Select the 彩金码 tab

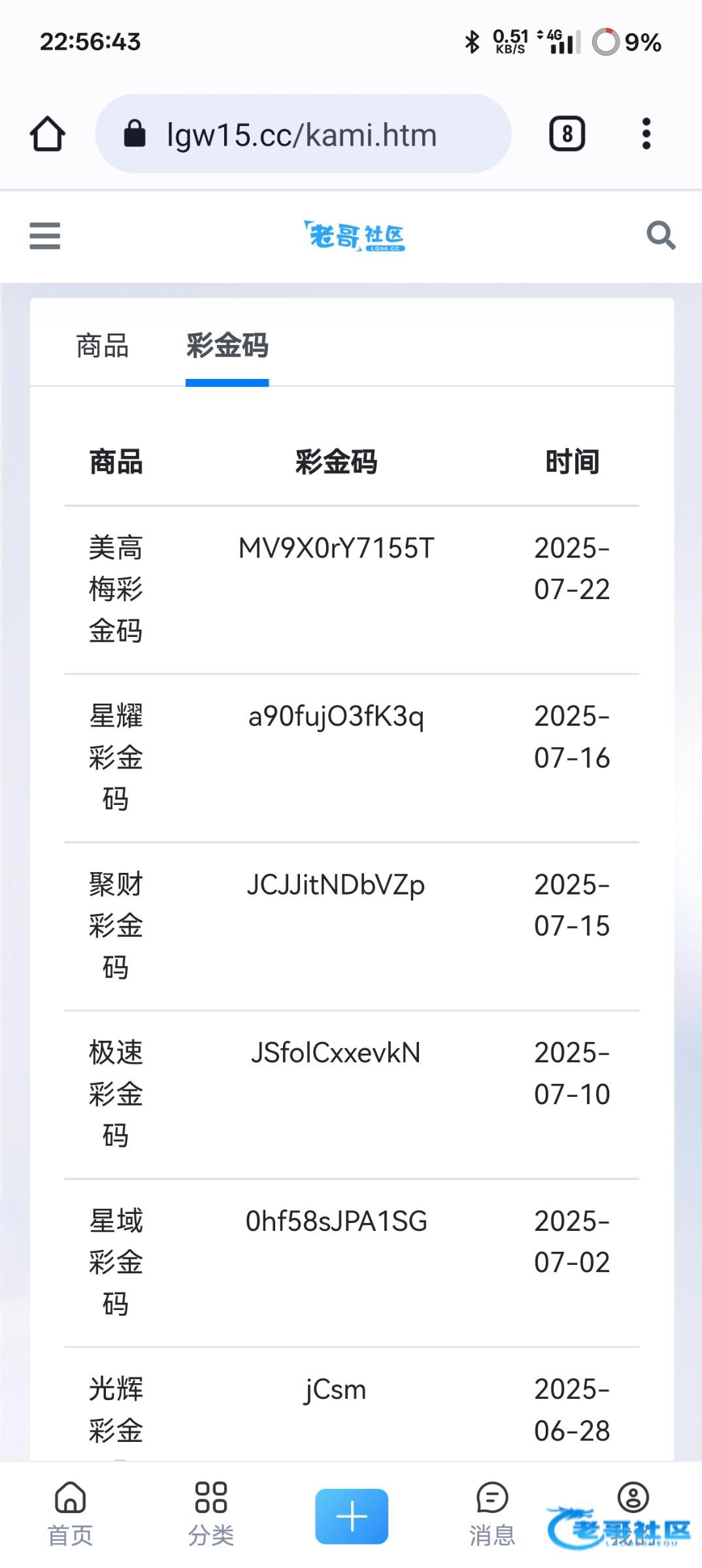(227, 346)
